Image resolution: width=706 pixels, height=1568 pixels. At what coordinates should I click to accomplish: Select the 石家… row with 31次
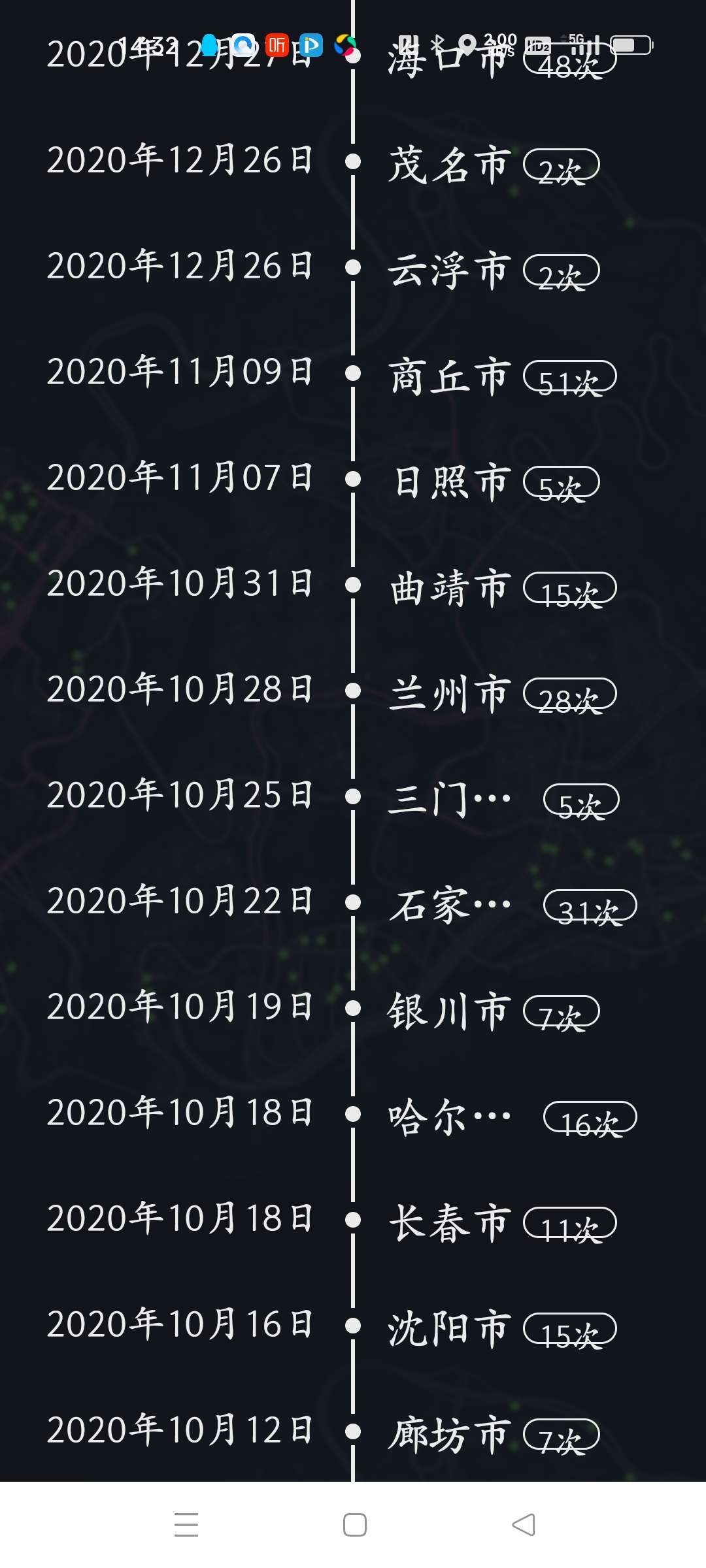click(x=449, y=905)
